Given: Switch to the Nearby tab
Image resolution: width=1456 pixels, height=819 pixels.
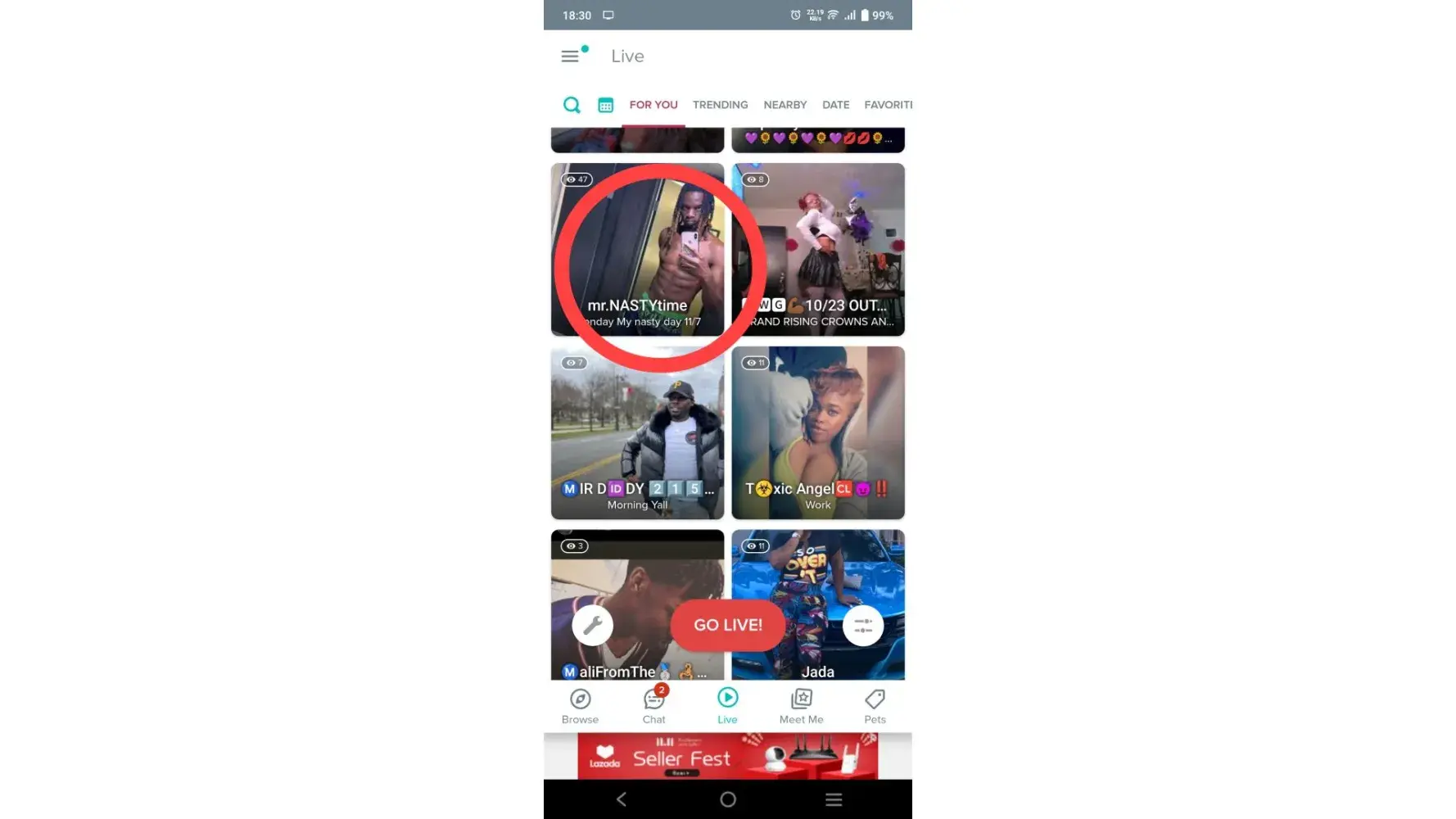Looking at the screenshot, I should pos(785,105).
